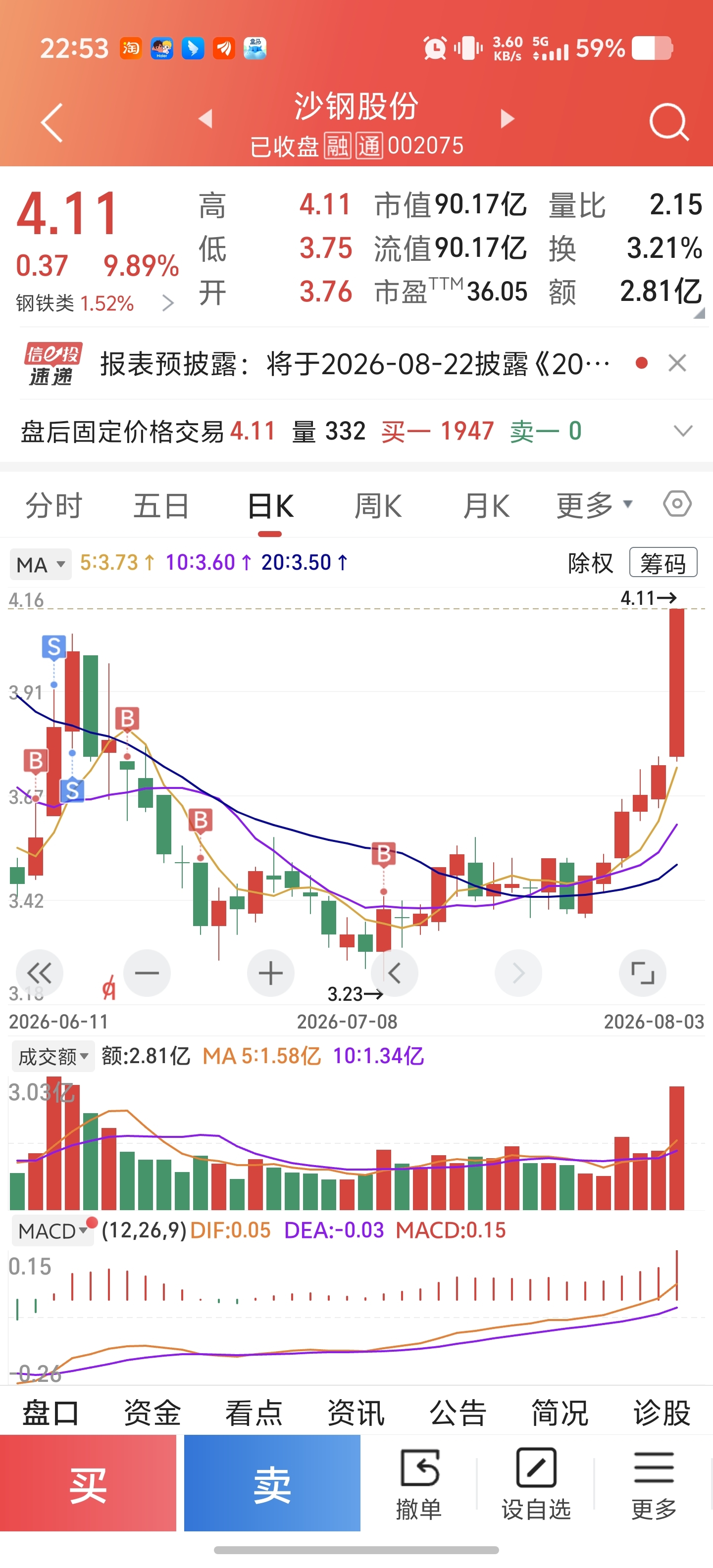Switch to the 周K chart tab
The width and height of the screenshot is (713, 1568).
point(377,506)
